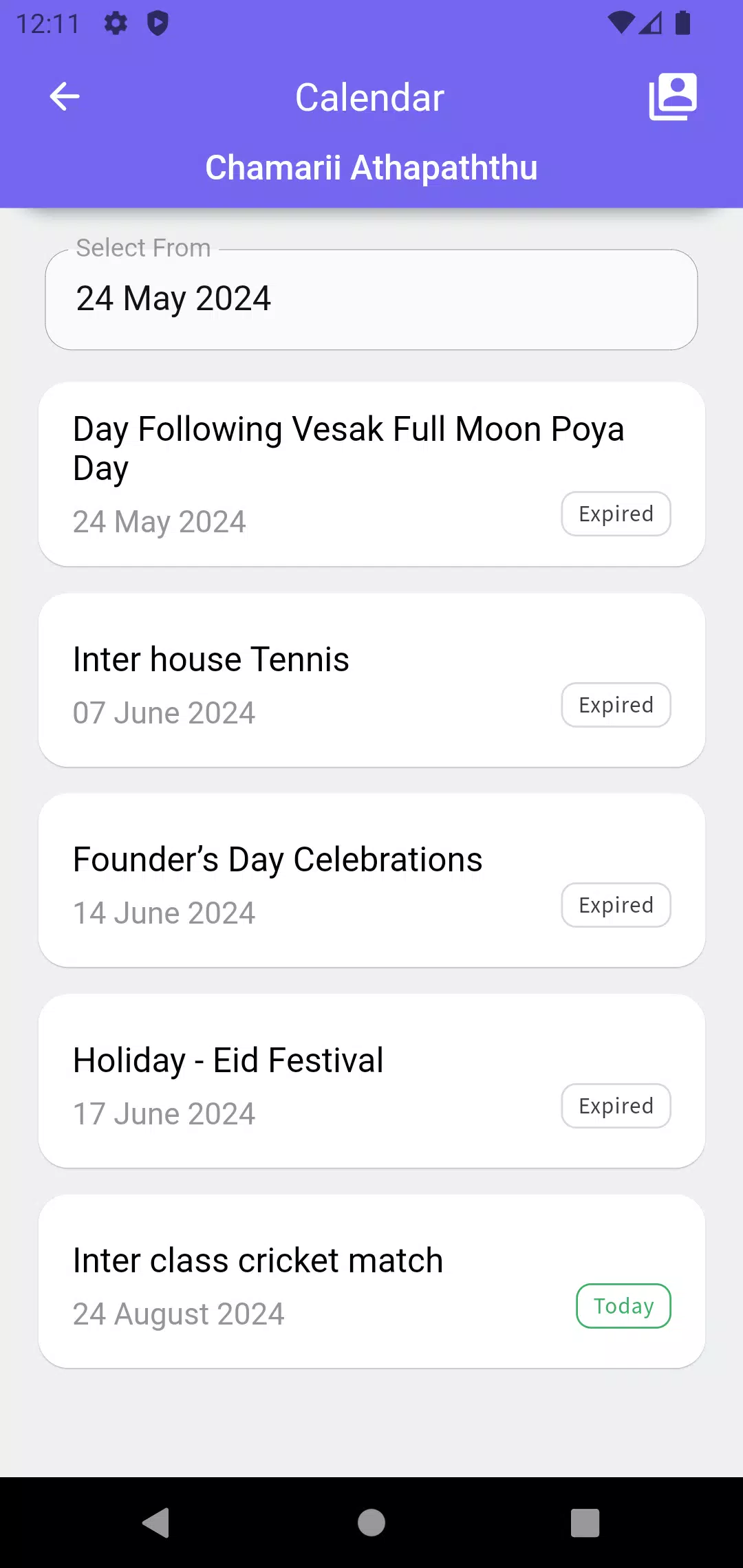743x1568 pixels.
Task: View Founder's Day Celebrations event
Action: [371, 880]
